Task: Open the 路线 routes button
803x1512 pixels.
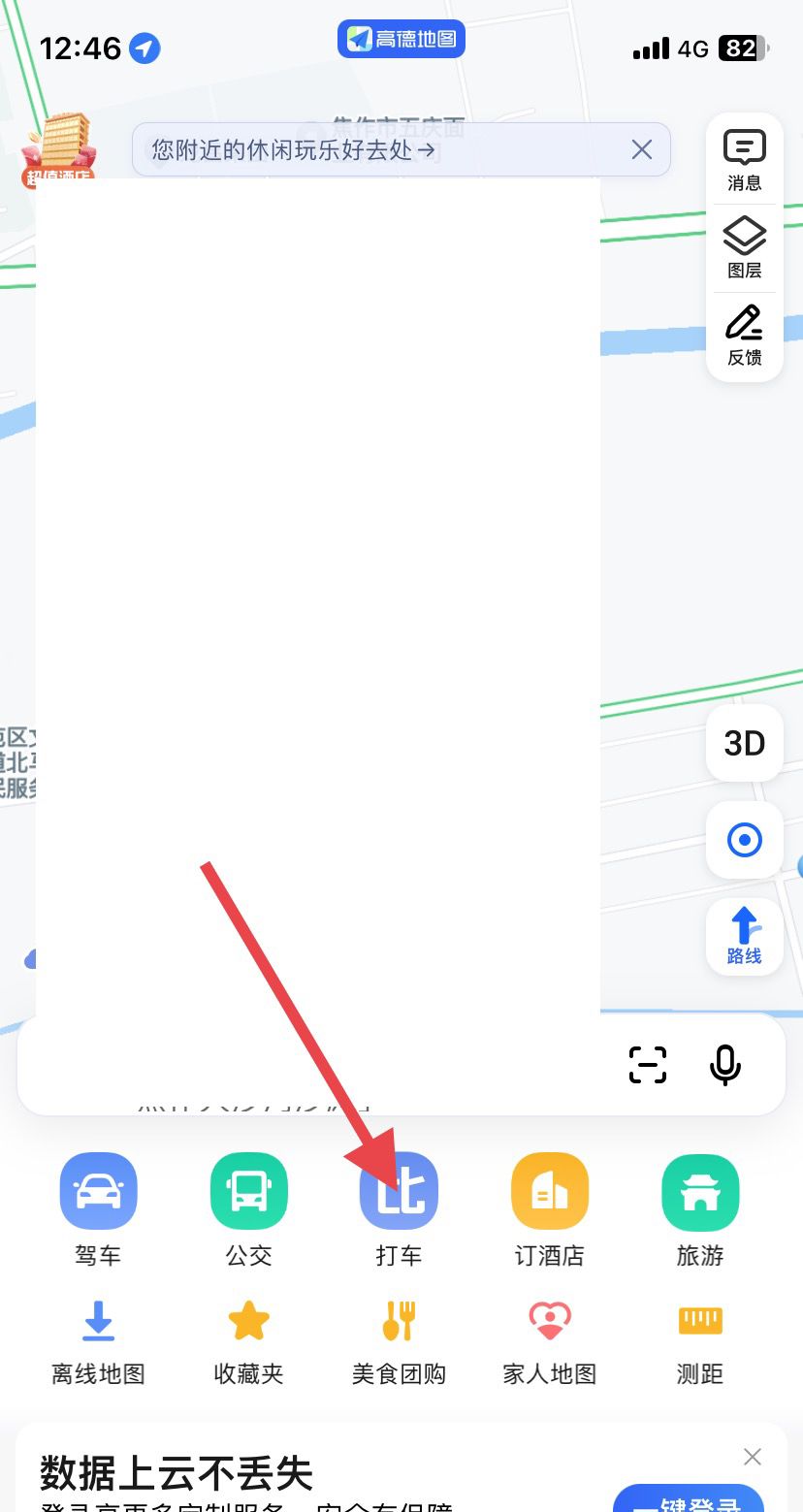Action: (744, 934)
